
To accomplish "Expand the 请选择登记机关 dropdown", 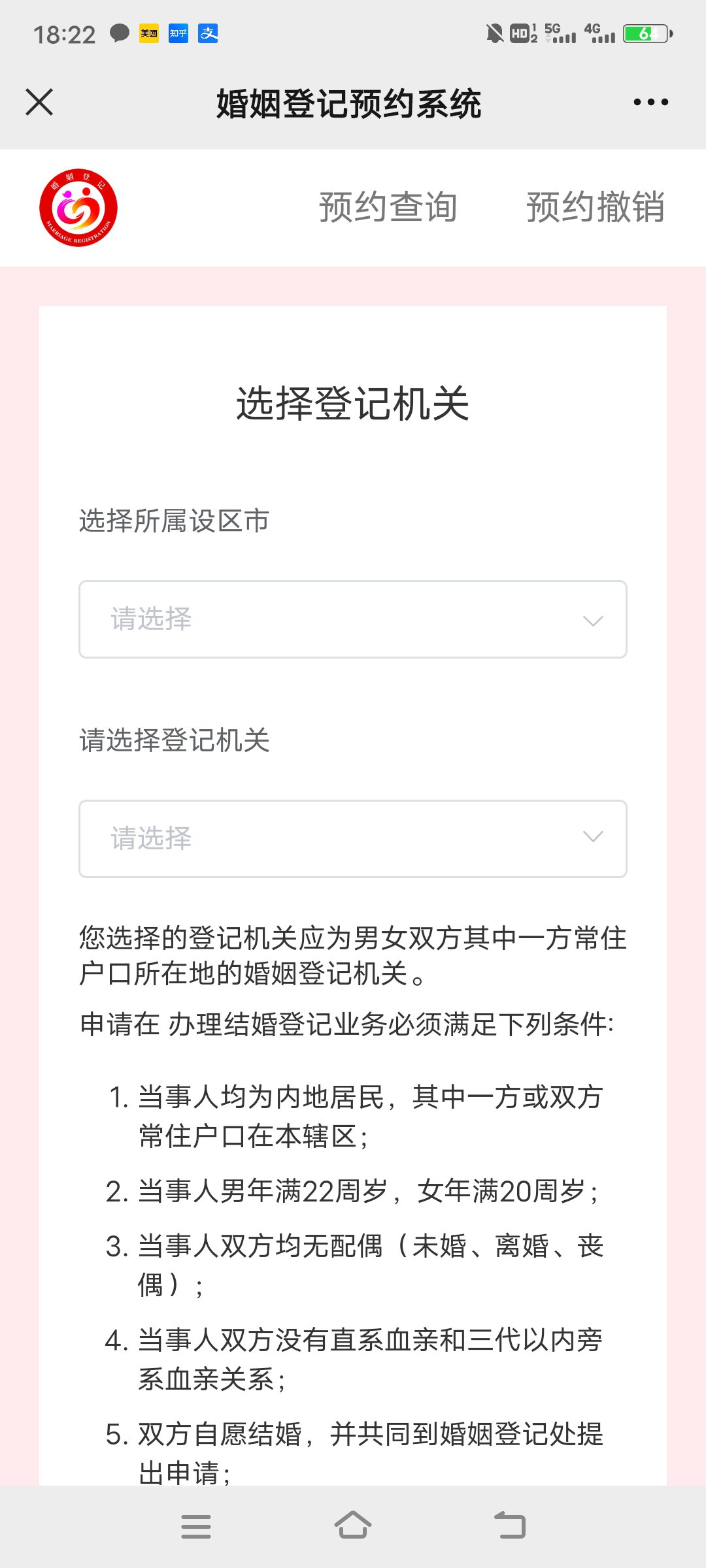I will pyautogui.click(x=353, y=839).
